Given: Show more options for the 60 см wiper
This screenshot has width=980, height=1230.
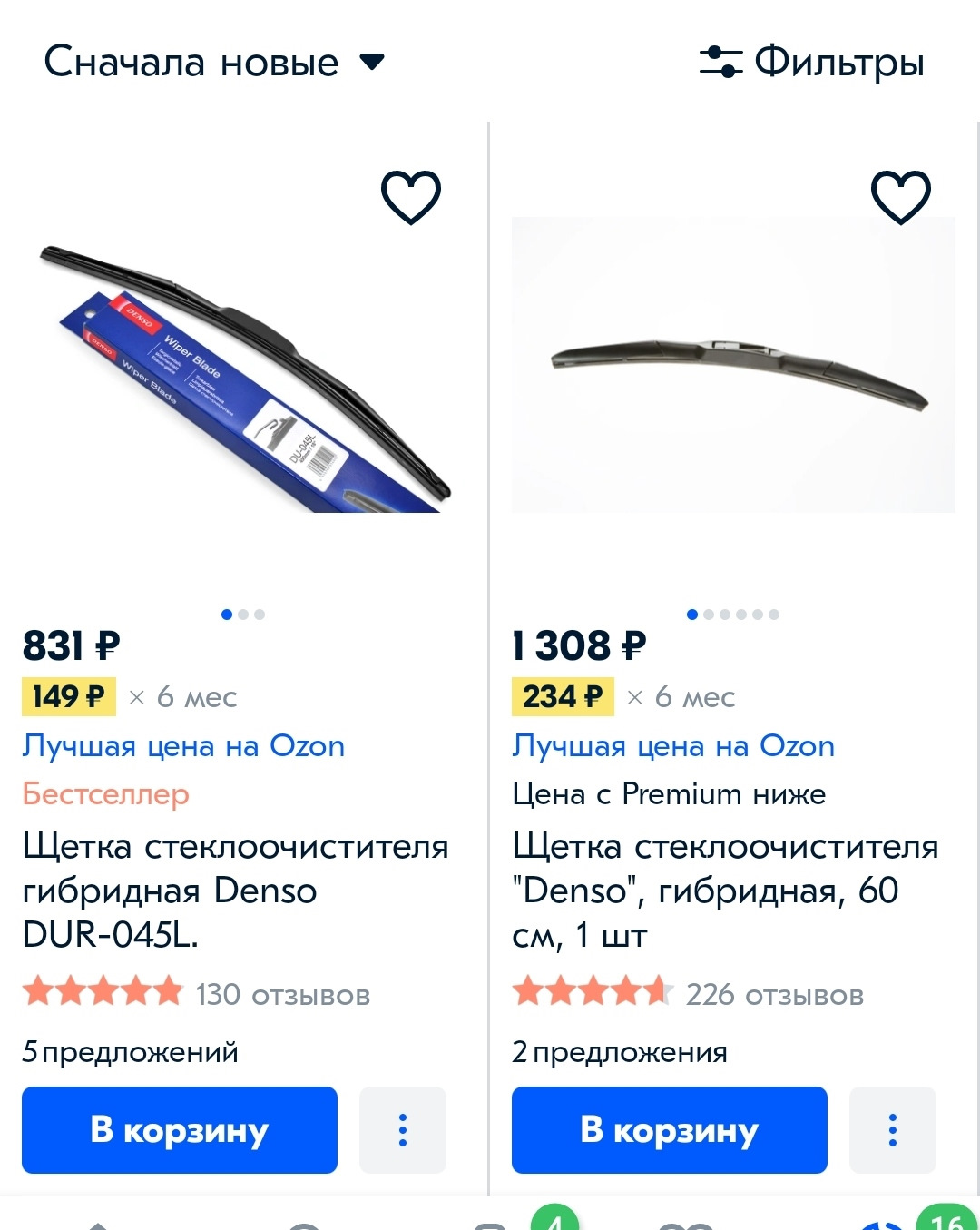Looking at the screenshot, I should (893, 1129).
